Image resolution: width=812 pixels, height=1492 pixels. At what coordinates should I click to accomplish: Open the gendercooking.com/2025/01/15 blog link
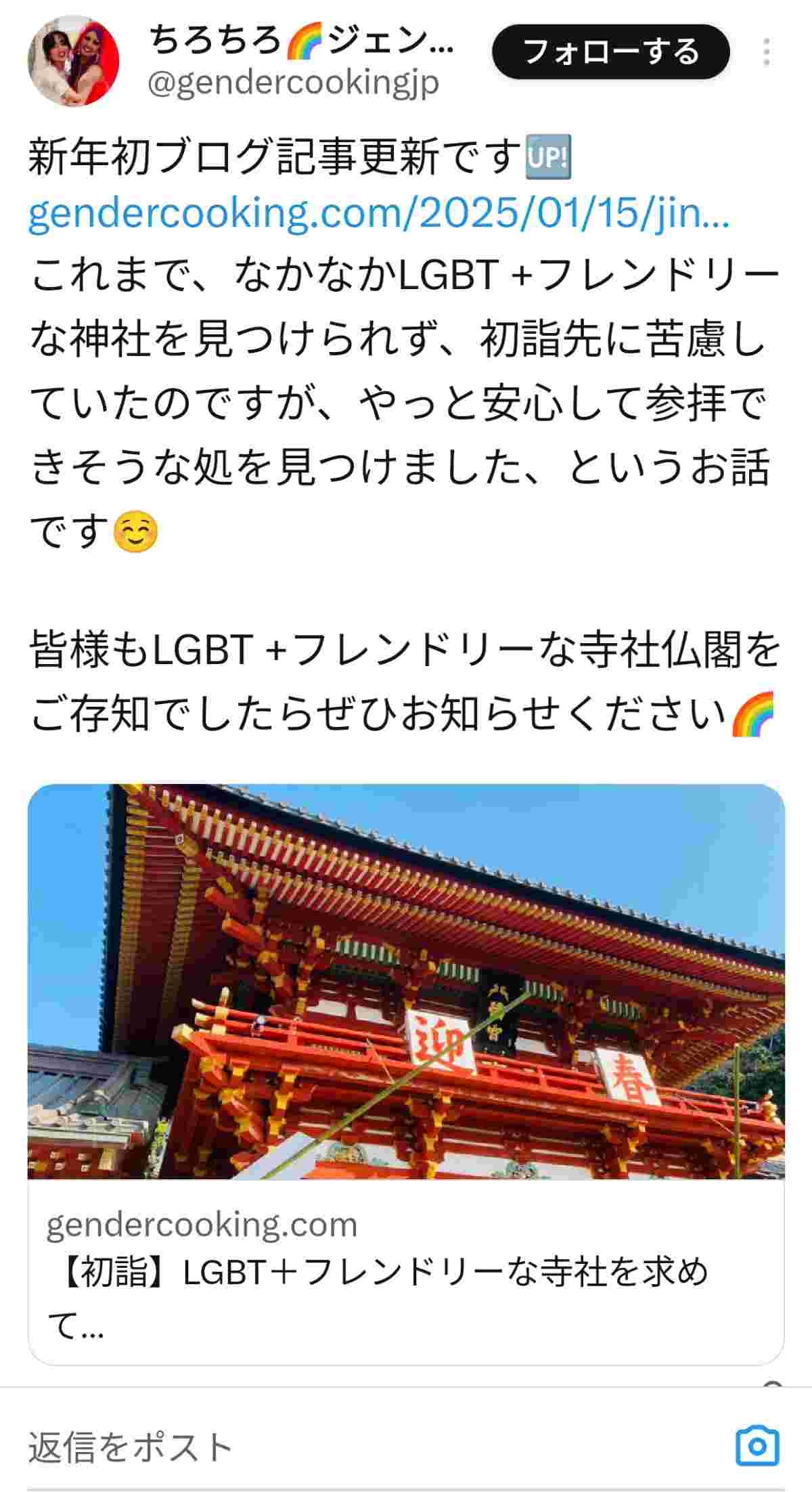point(379,214)
